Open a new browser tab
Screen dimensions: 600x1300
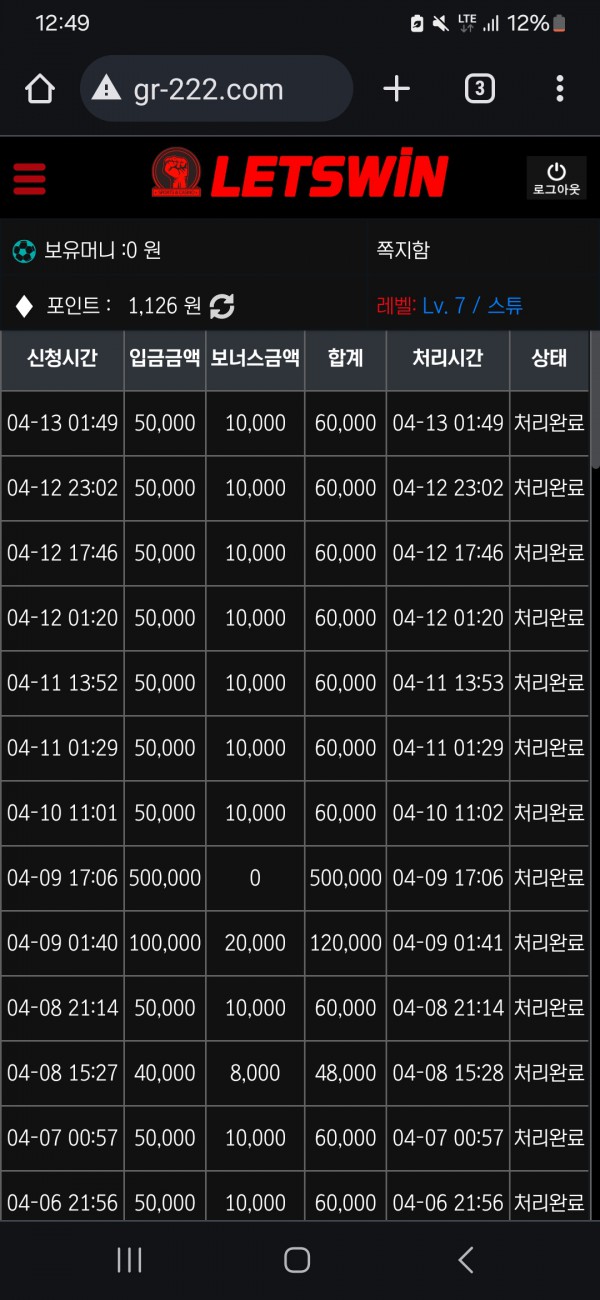pos(396,89)
